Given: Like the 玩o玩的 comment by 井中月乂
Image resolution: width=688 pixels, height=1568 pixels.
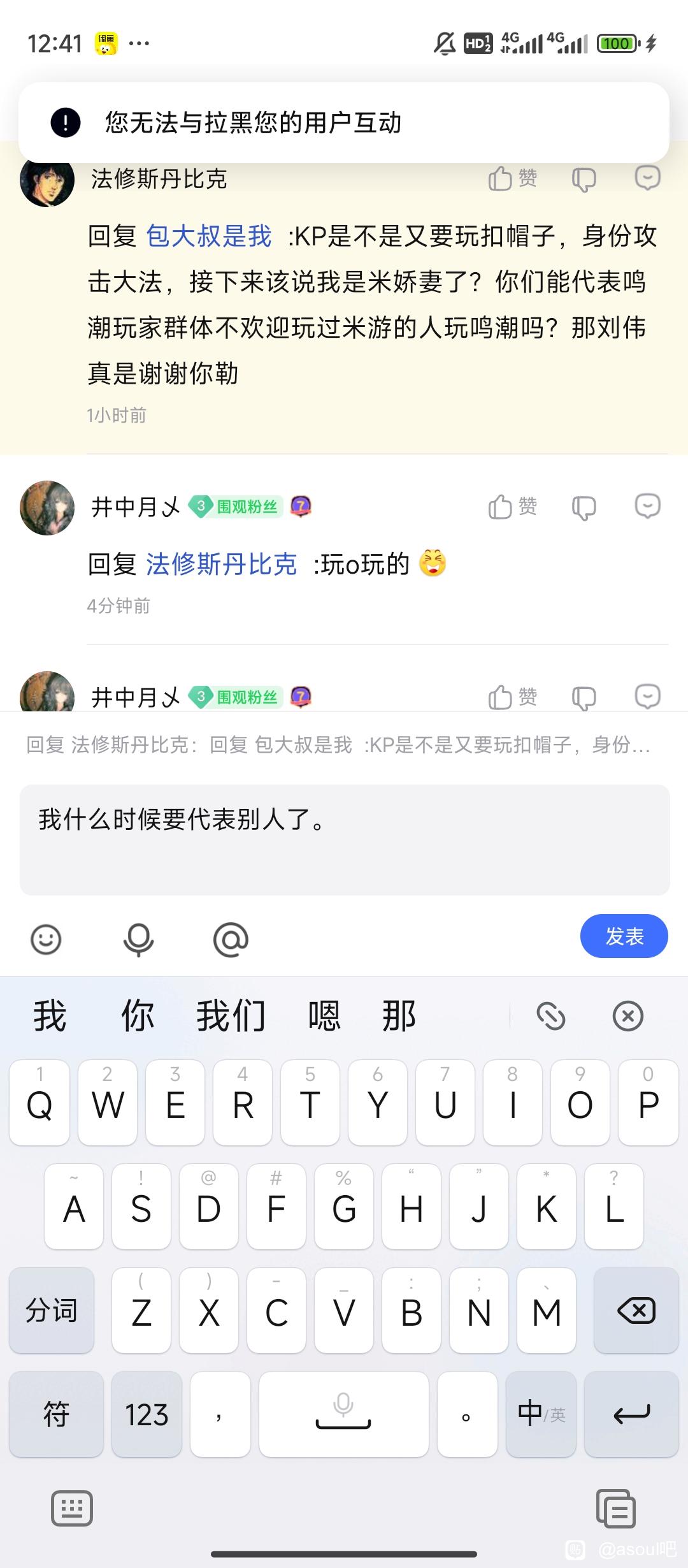Looking at the screenshot, I should pyautogui.click(x=512, y=507).
